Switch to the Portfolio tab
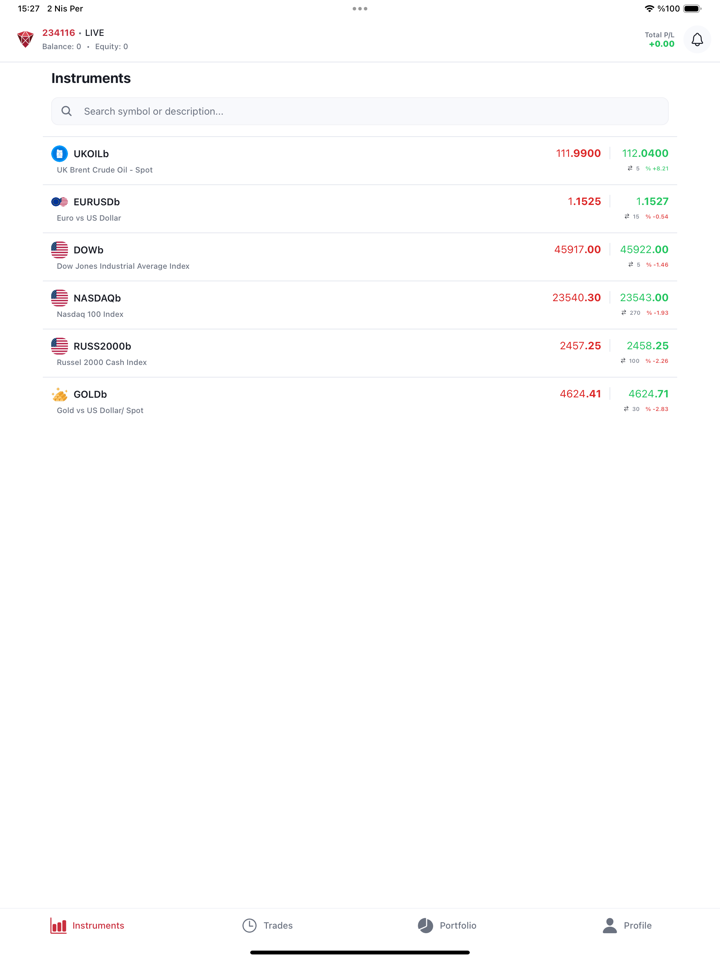 tap(447, 925)
